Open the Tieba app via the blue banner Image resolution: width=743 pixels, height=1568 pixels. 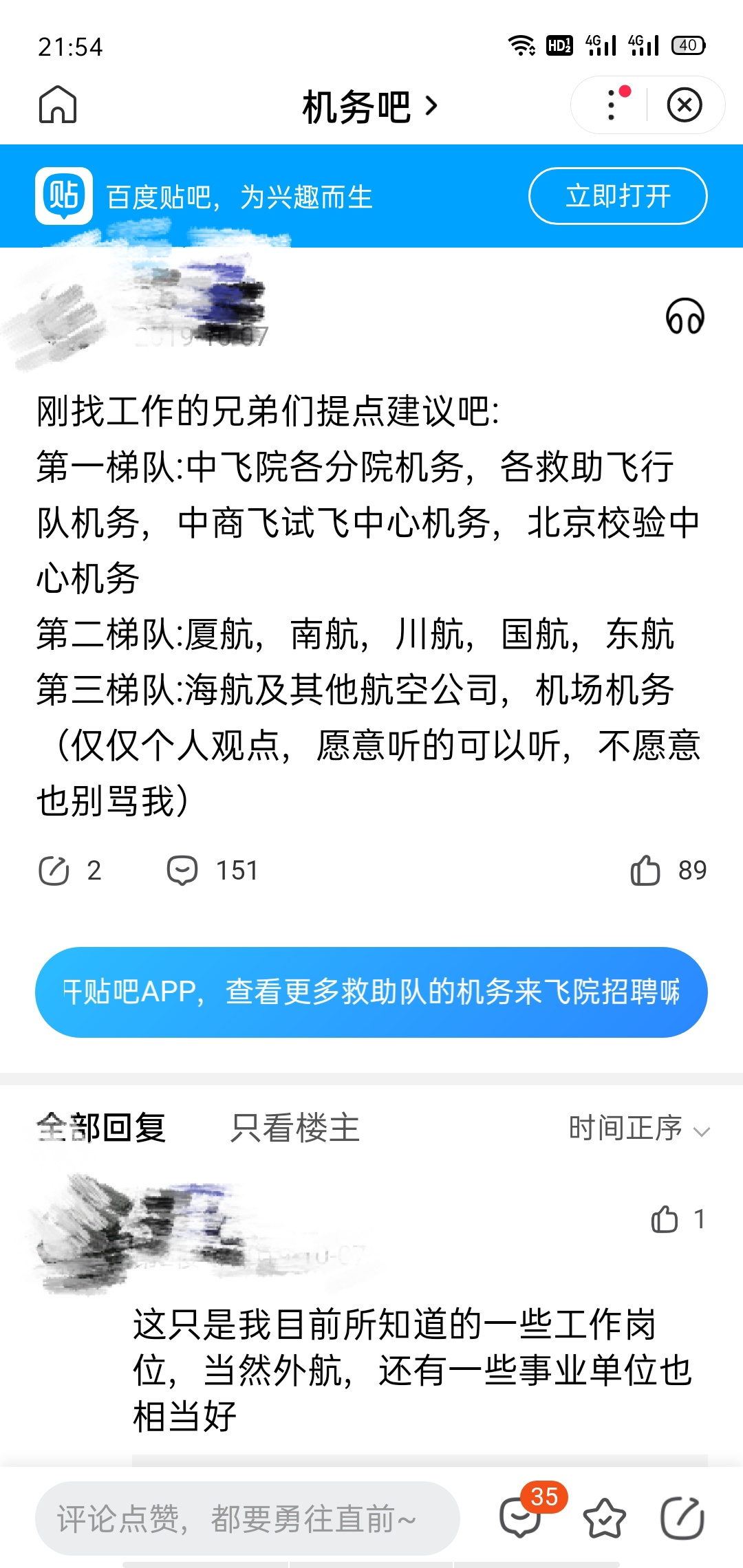[x=371, y=992]
